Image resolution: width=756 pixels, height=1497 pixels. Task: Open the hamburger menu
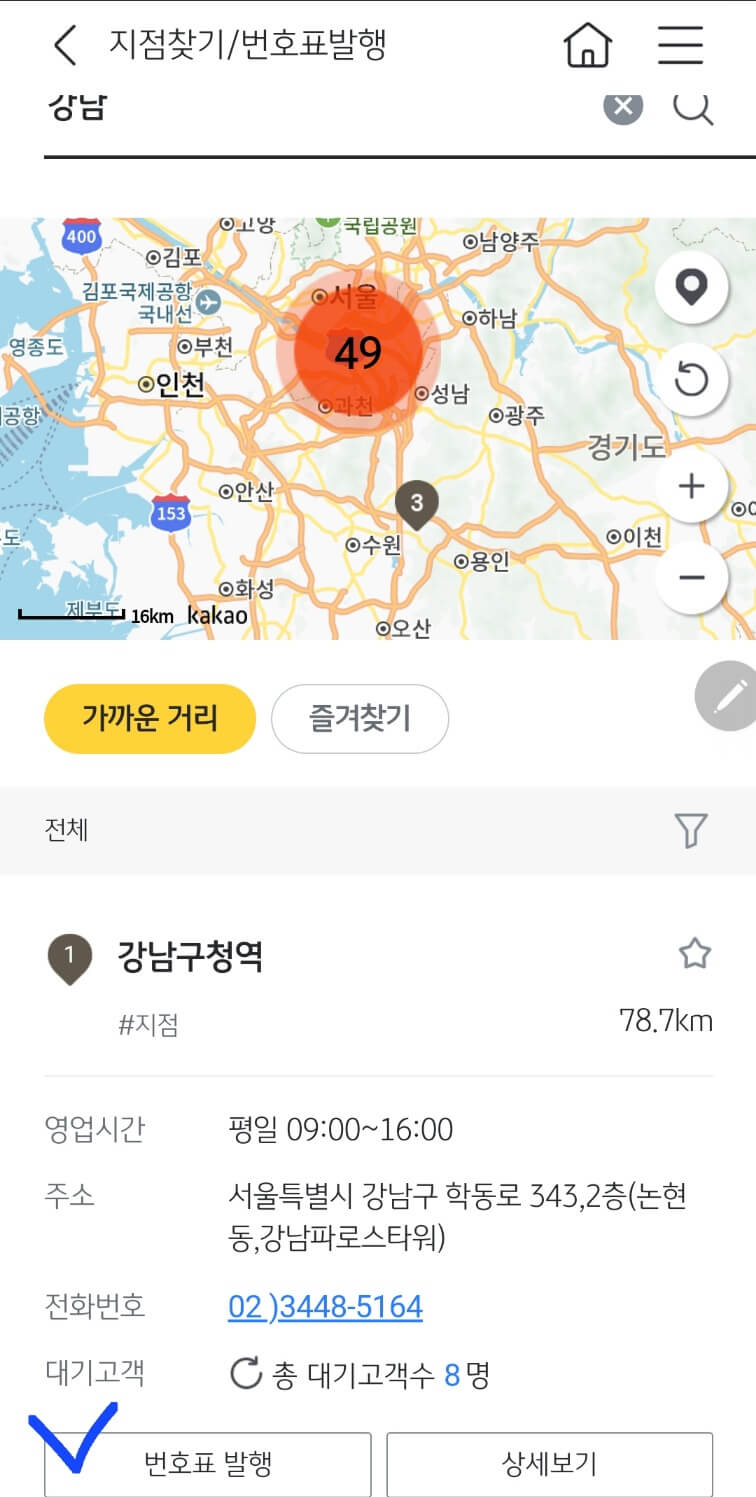pyautogui.click(x=681, y=45)
